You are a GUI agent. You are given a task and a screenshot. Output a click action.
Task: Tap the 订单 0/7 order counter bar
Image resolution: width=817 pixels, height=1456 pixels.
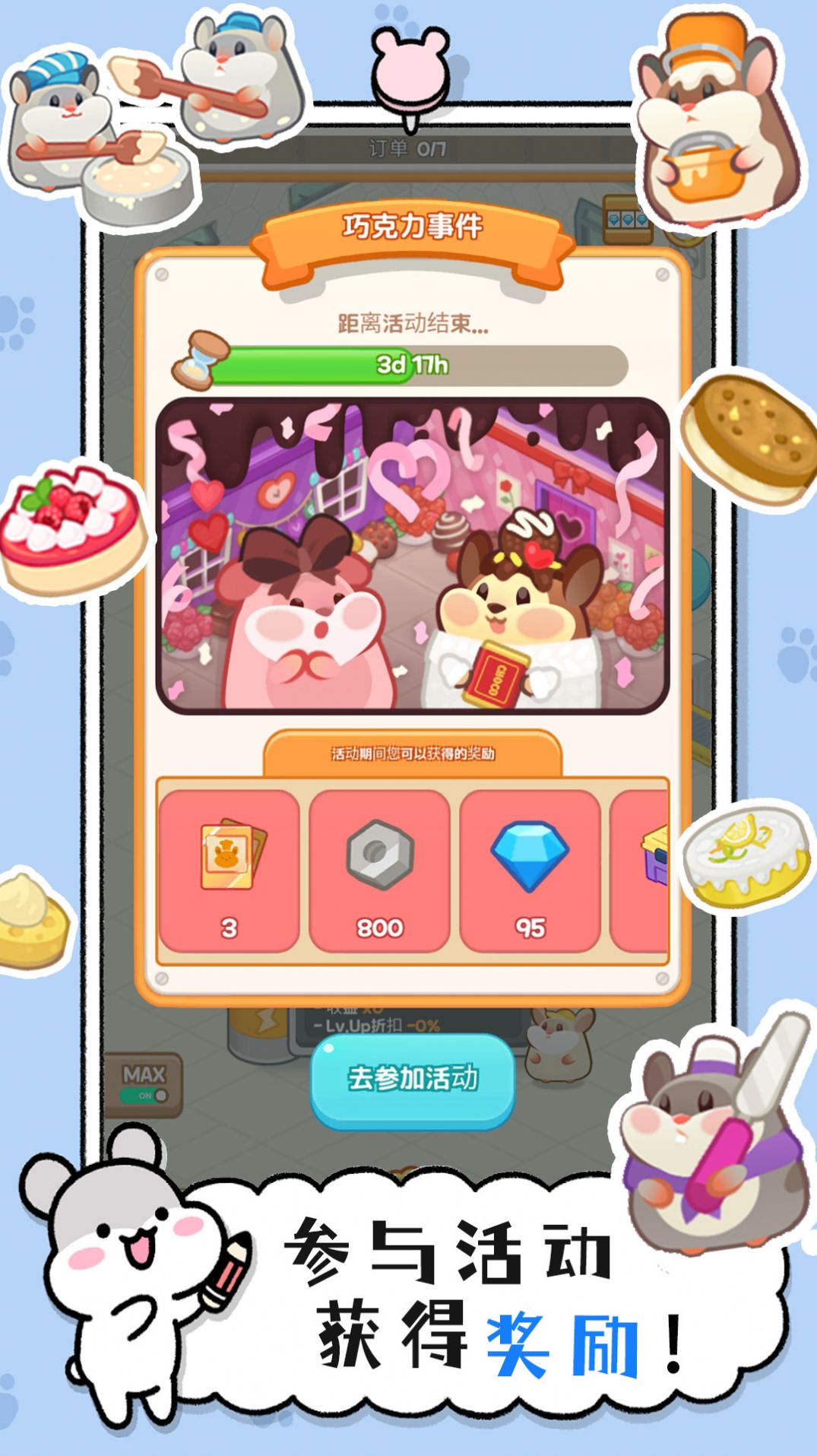(x=408, y=148)
